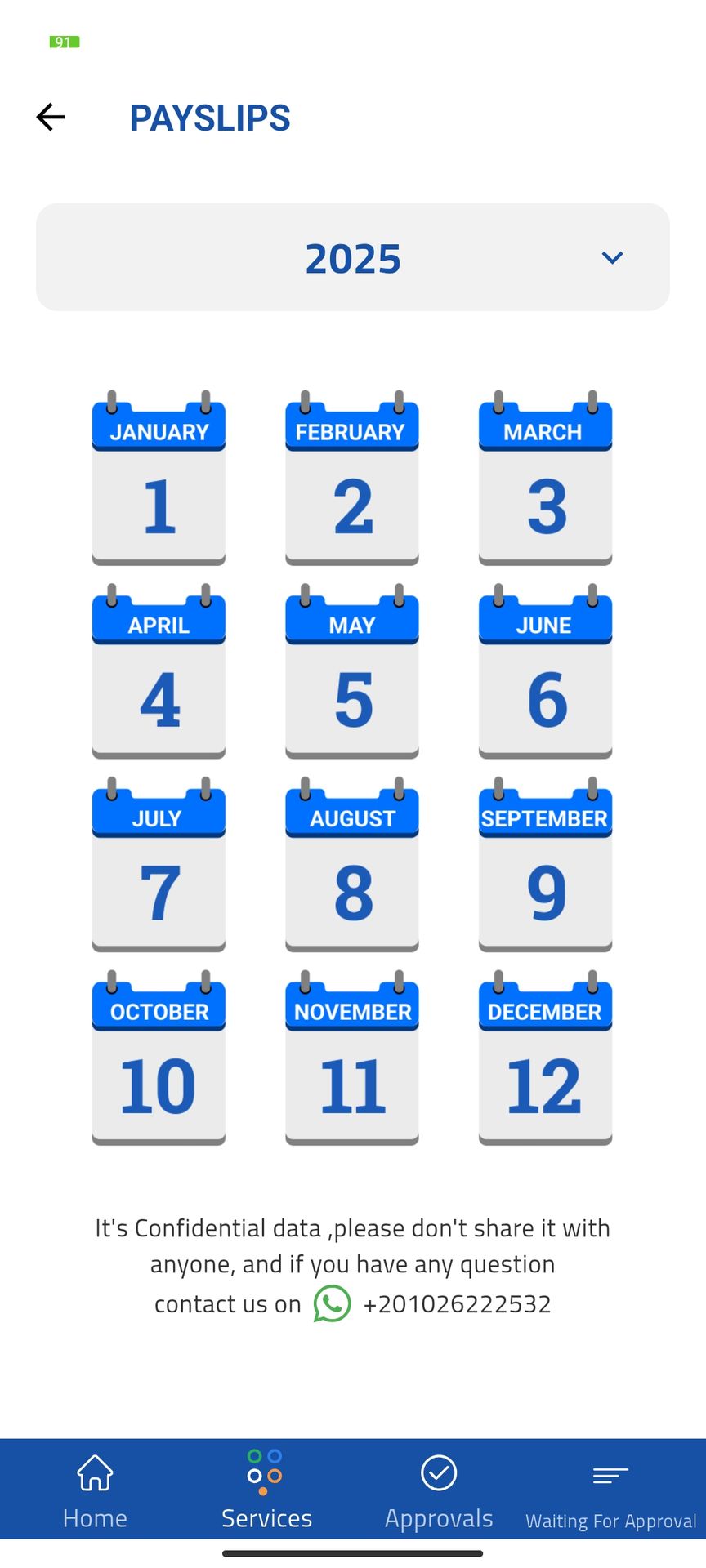
Task: View the July payslip
Action: click(159, 867)
